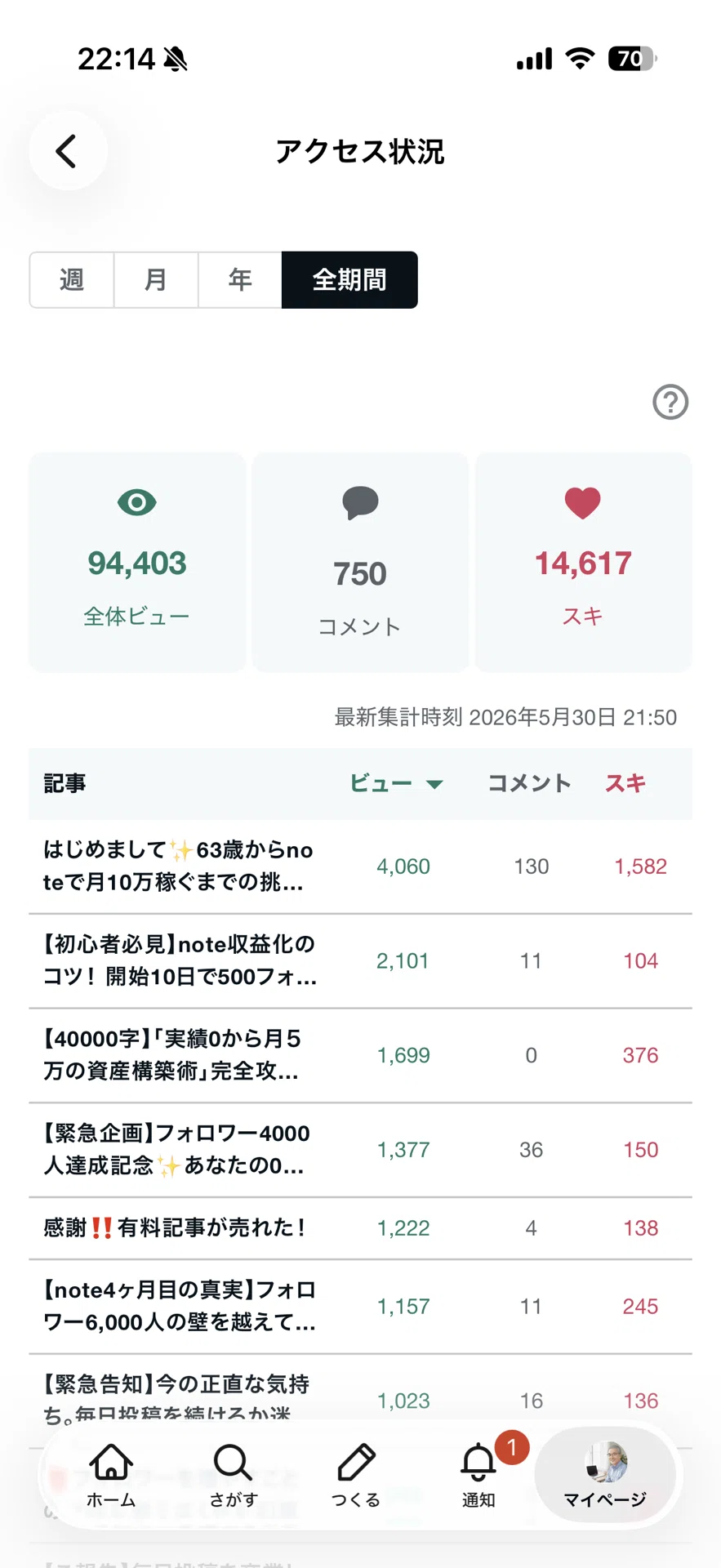
Task: Sort articles by ビュー column
Action: point(396,784)
